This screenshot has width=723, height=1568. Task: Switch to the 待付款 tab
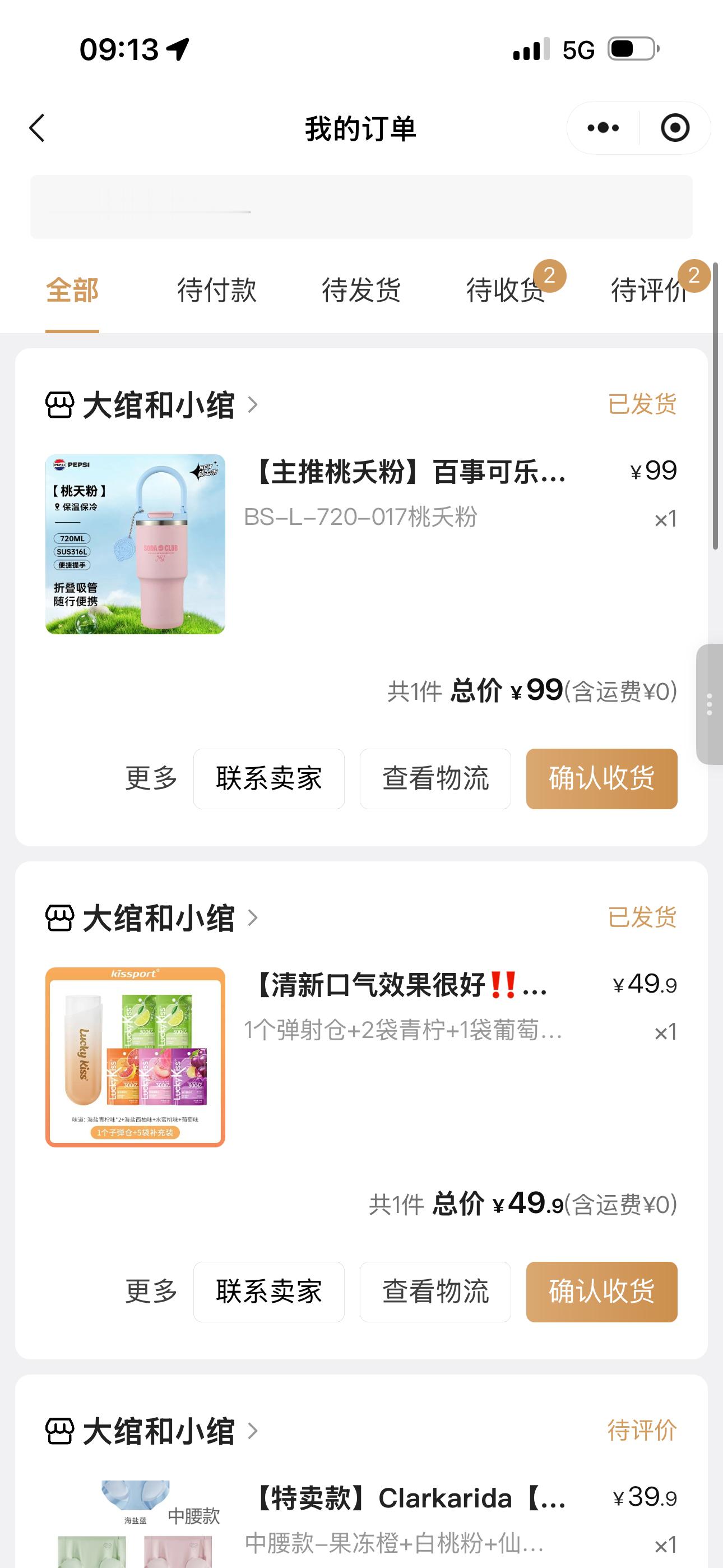tap(217, 290)
